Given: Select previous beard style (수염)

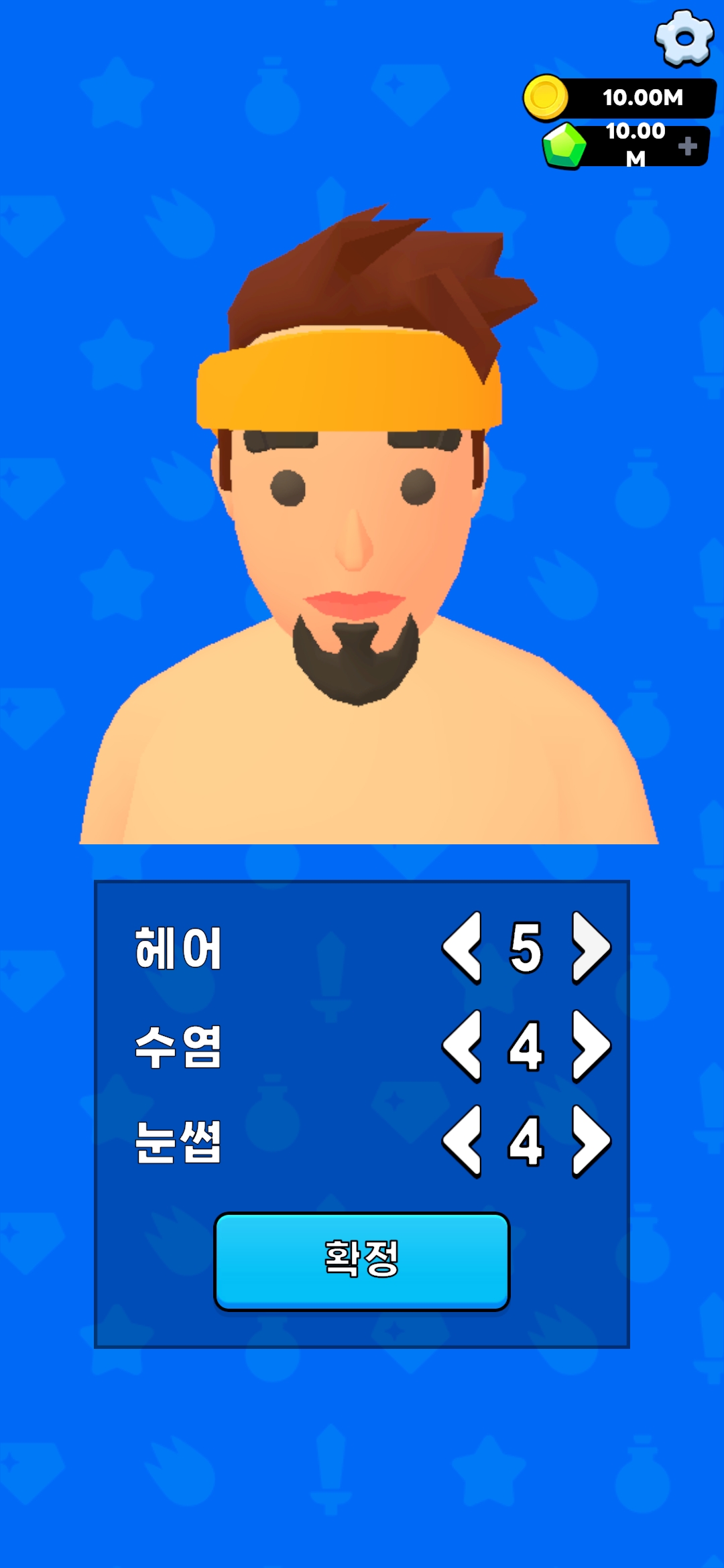Looking at the screenshot, I should click(462, 1046).
